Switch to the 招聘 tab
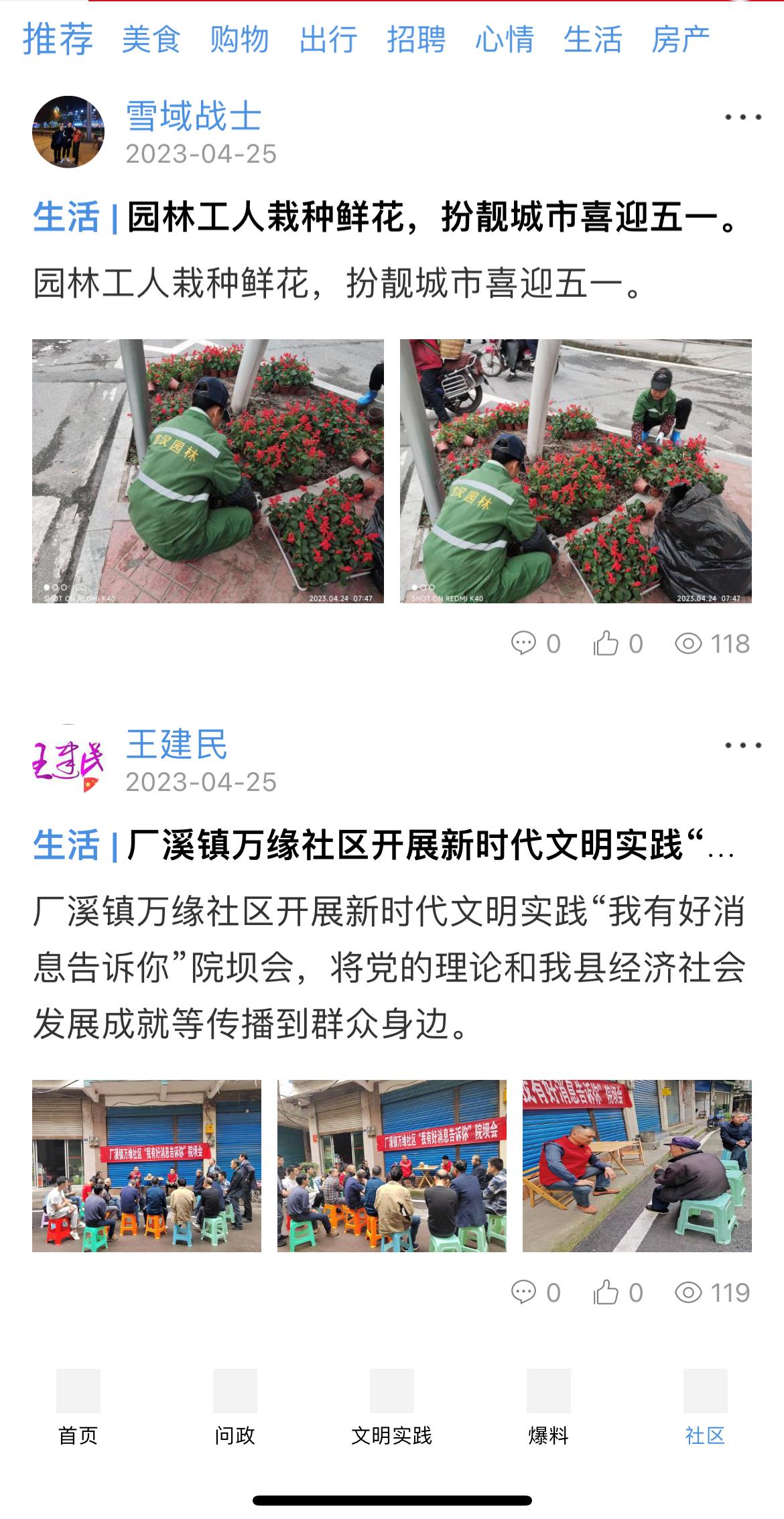The height and width of the screenshot is (1519, 784). tap(416, 40)
